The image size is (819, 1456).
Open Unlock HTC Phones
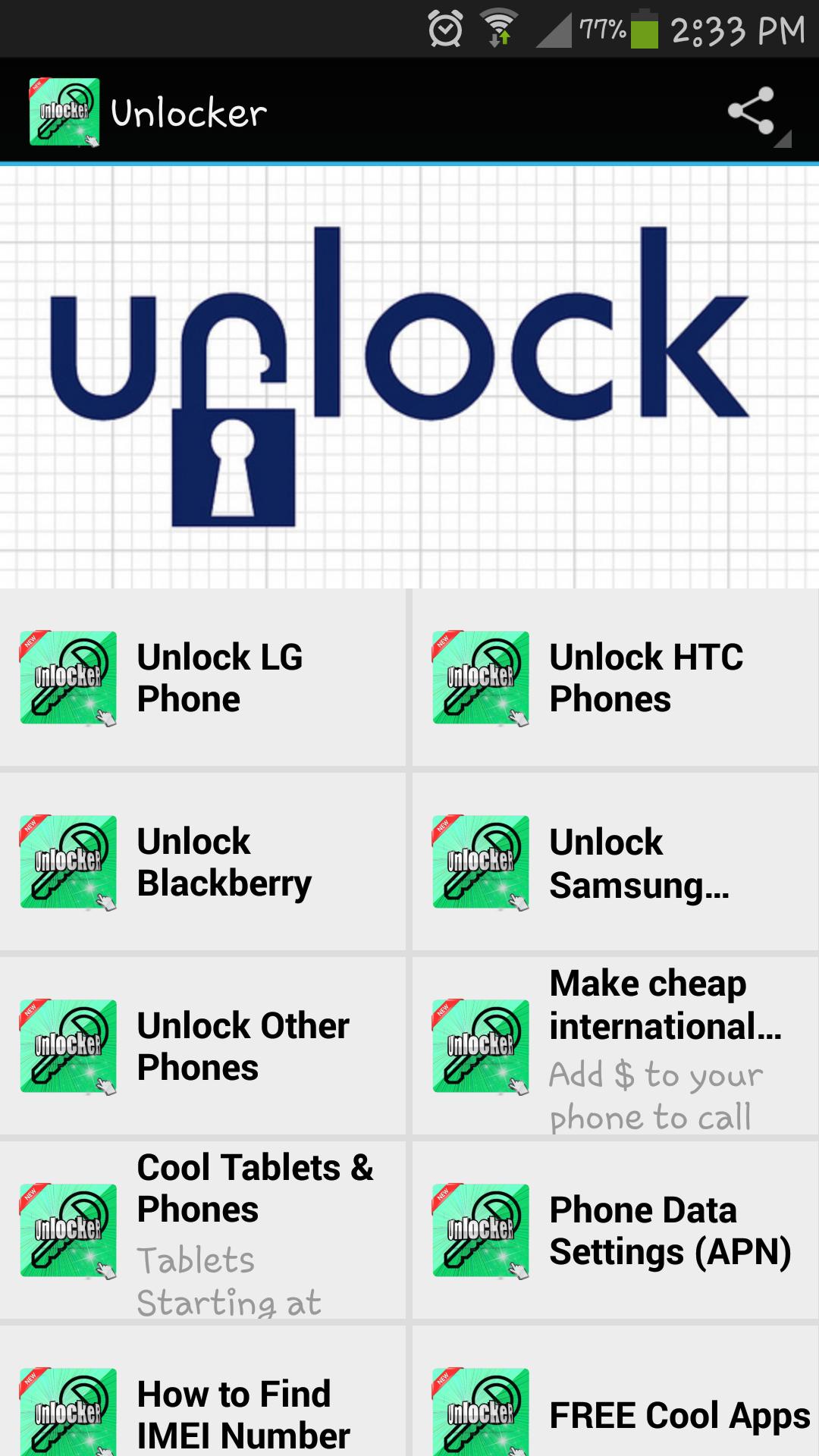pyautogui.click(x=616, y=678)
